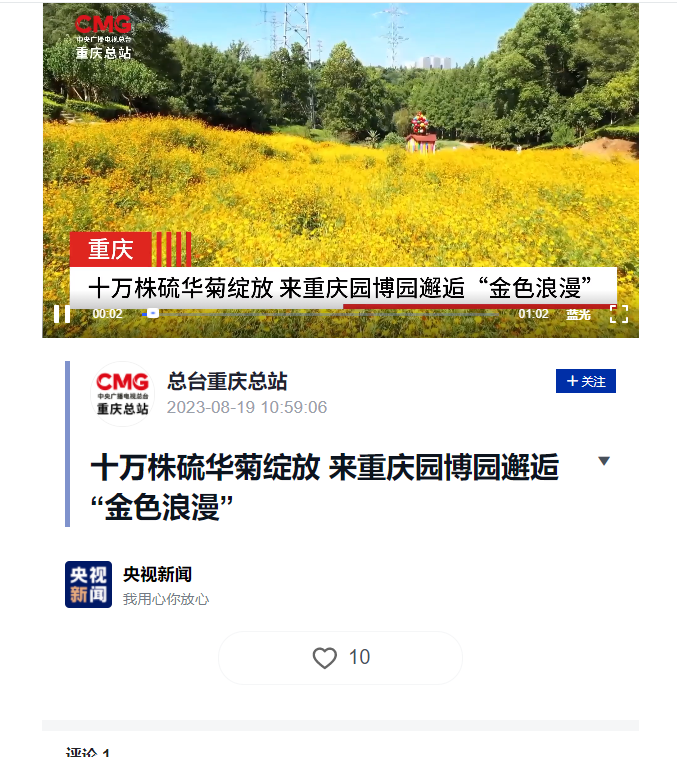Follow 总台重庆总站 with the 关注 button
The height and width of the screenshot is (757, 677).
tap(585, 381)
